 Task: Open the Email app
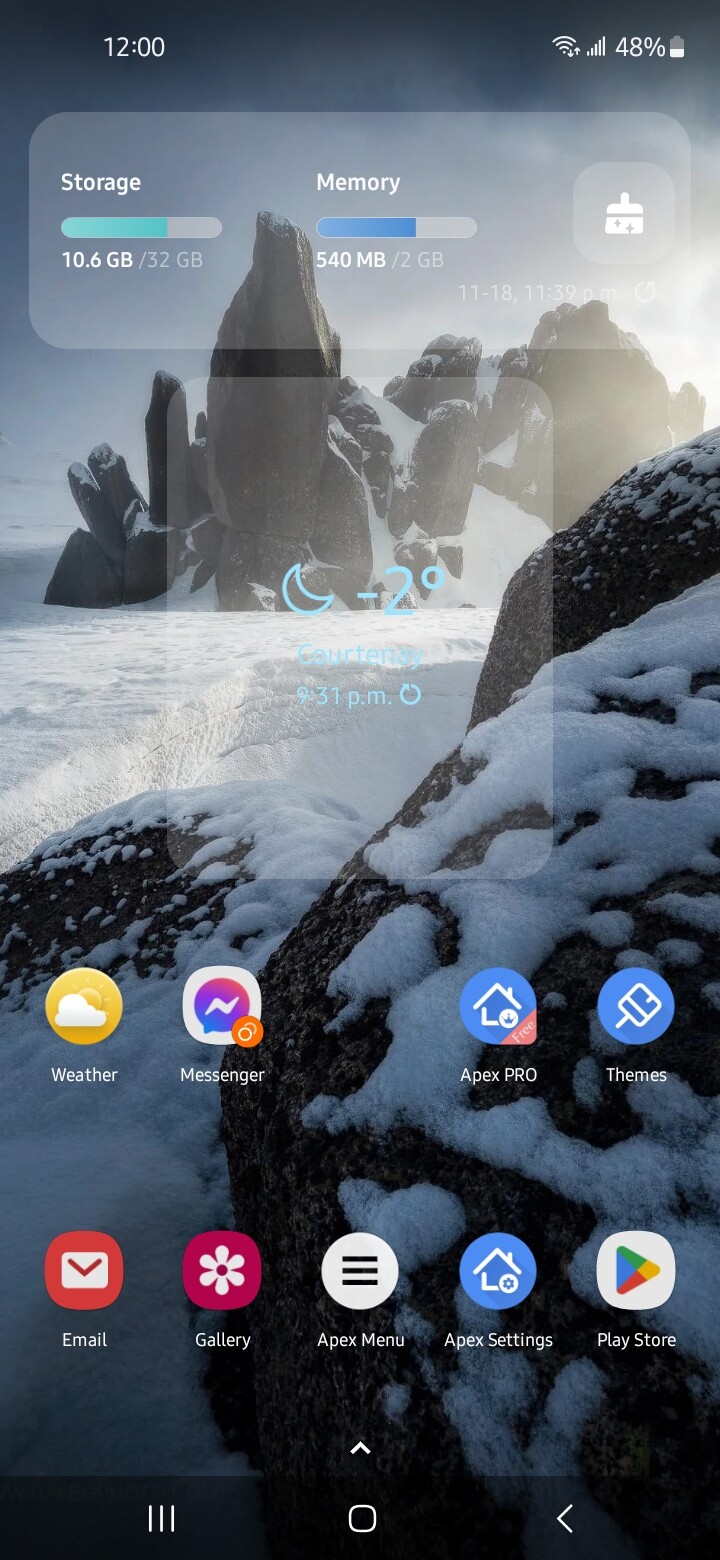click(x=84, y=1271)
